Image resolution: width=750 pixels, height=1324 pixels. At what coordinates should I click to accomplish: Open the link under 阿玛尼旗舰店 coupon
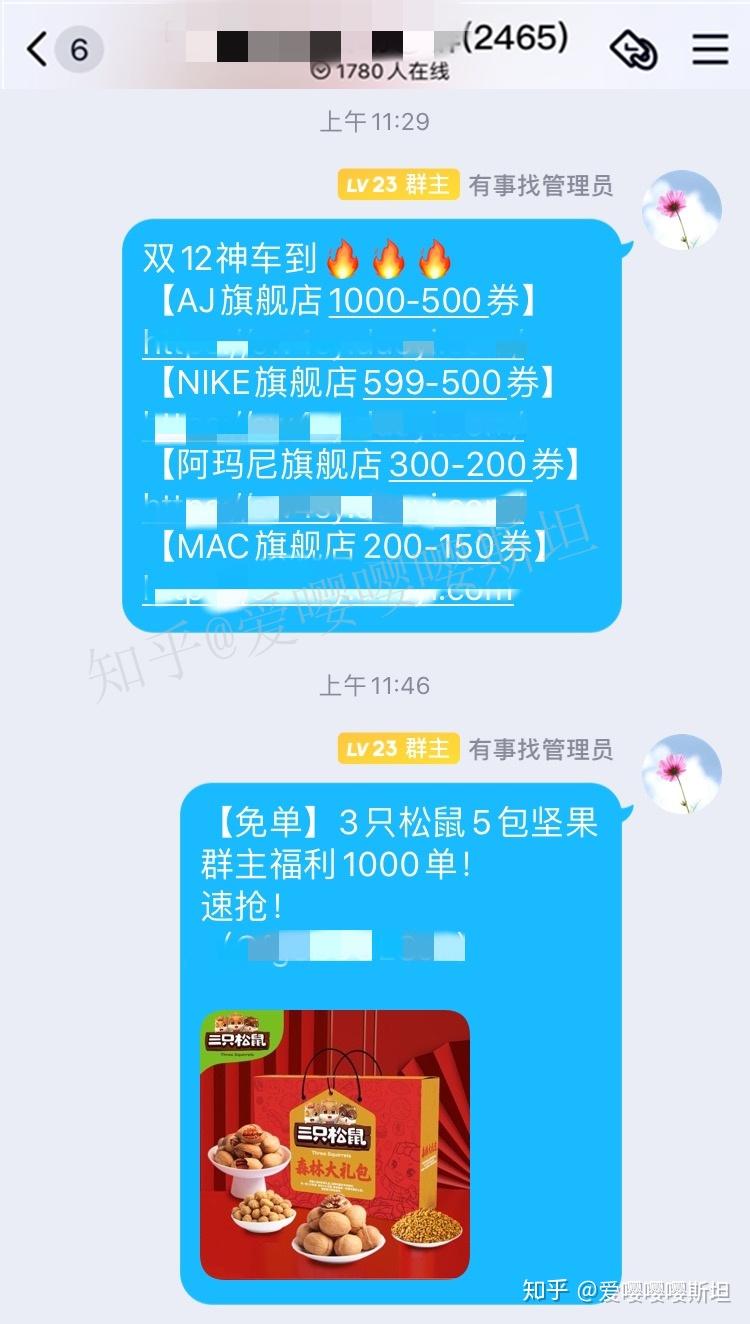(x=333, y=507)
